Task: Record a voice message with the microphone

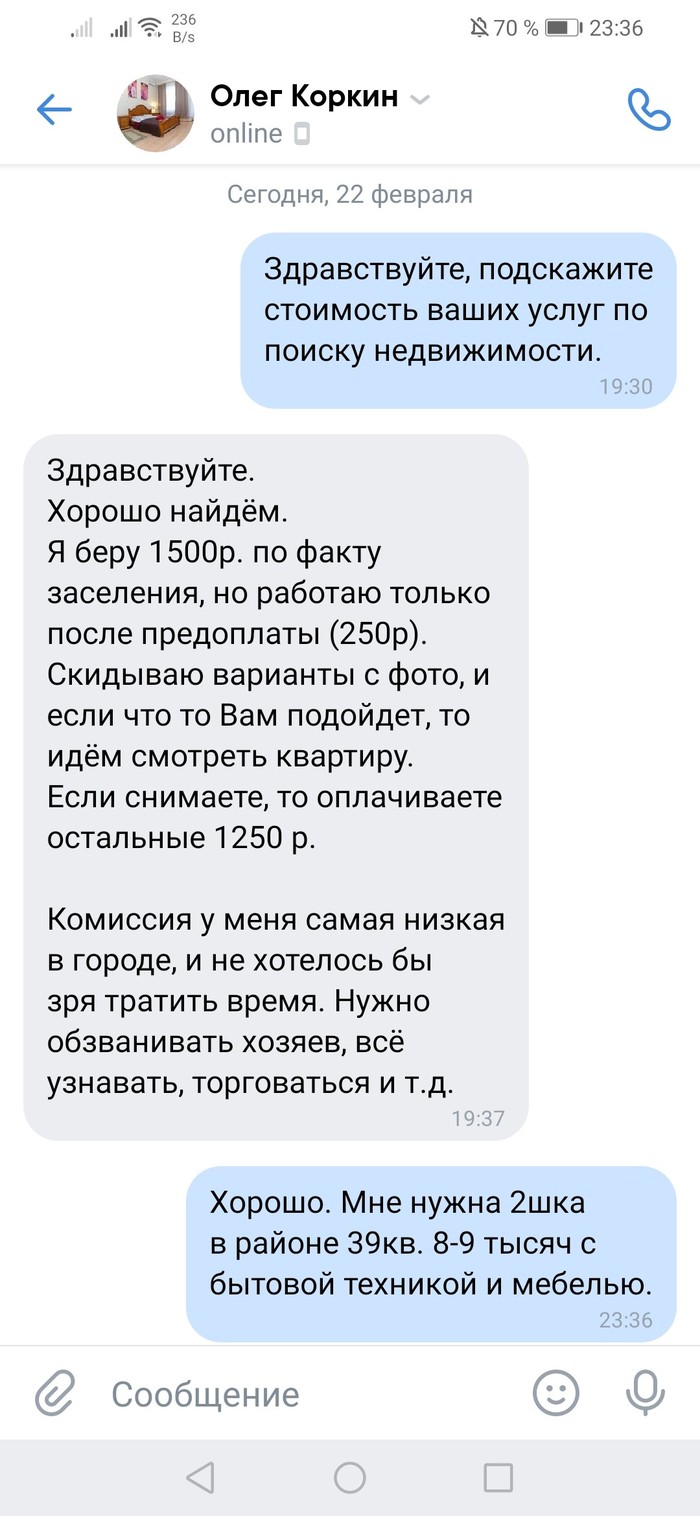Action: pyautogui.click(x=644, y=1393)
